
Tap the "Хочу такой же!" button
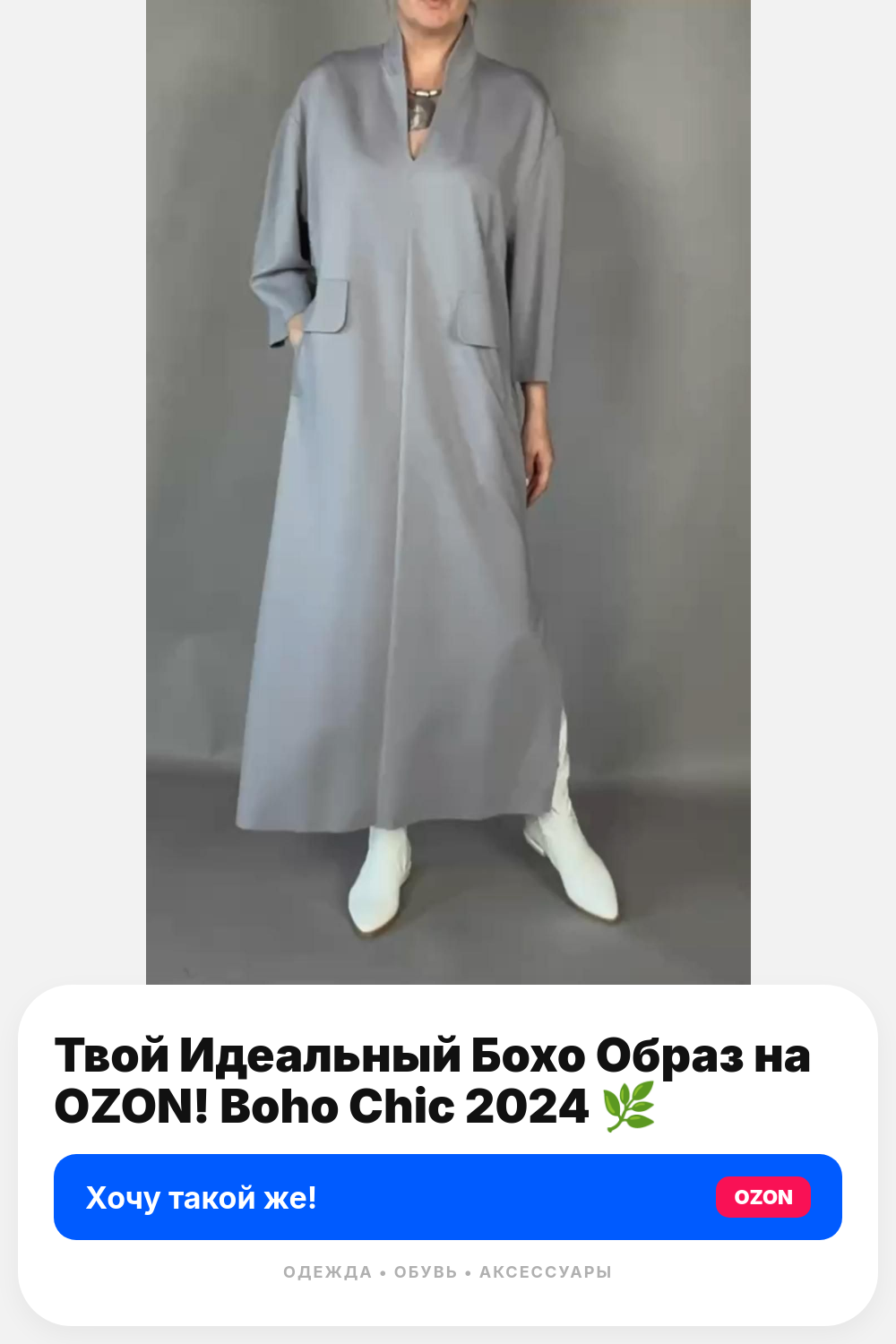[x=448, y=1197]
